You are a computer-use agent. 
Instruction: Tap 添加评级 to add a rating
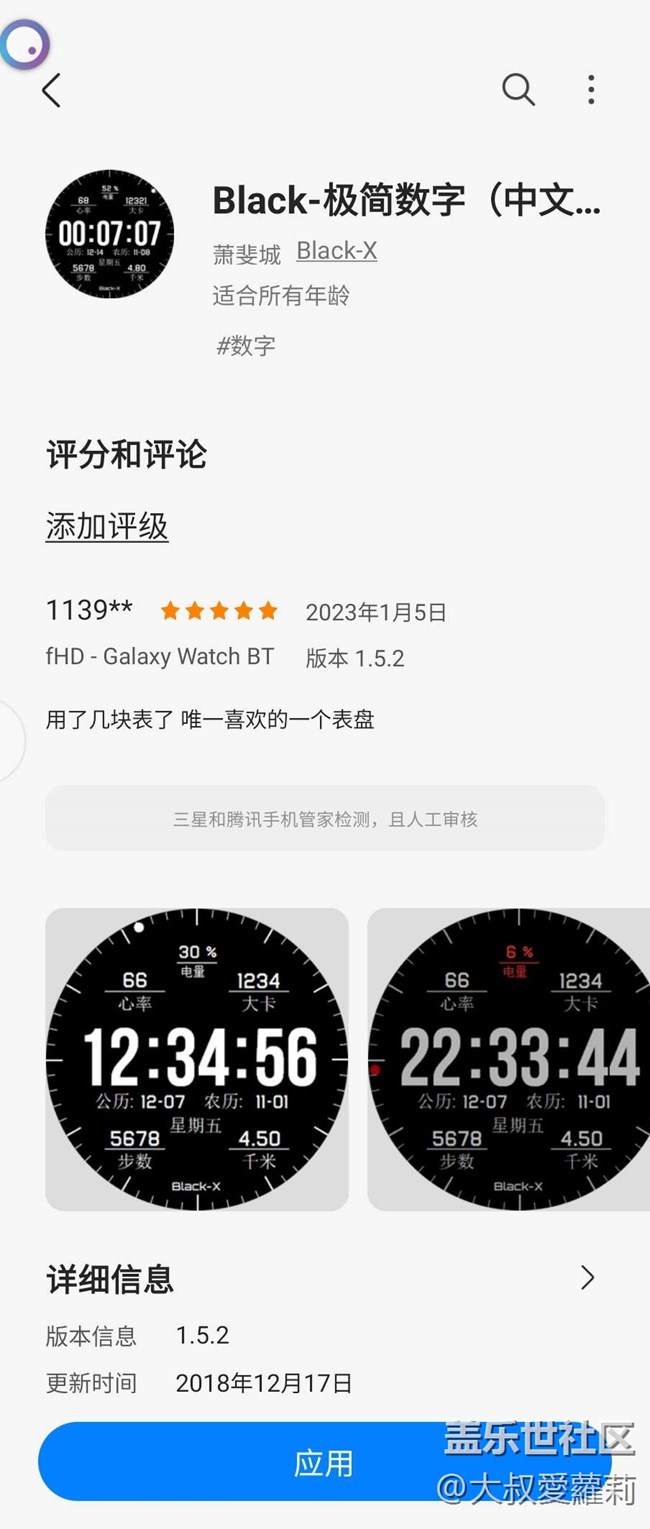pos(107,526)
